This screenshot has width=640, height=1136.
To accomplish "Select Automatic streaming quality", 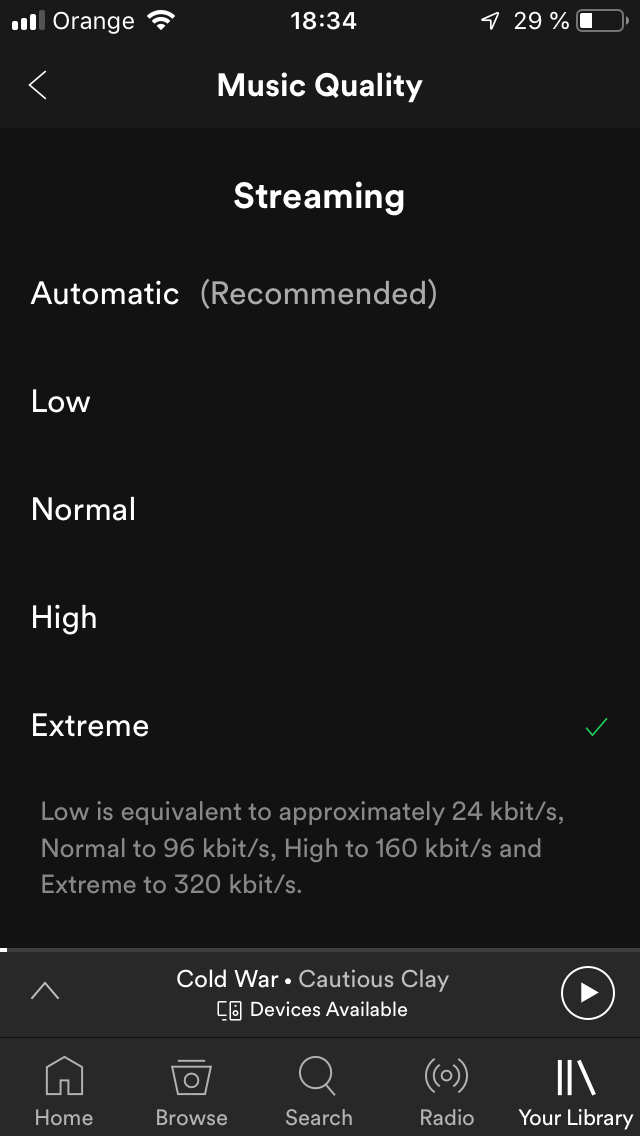I will point(320,293).
